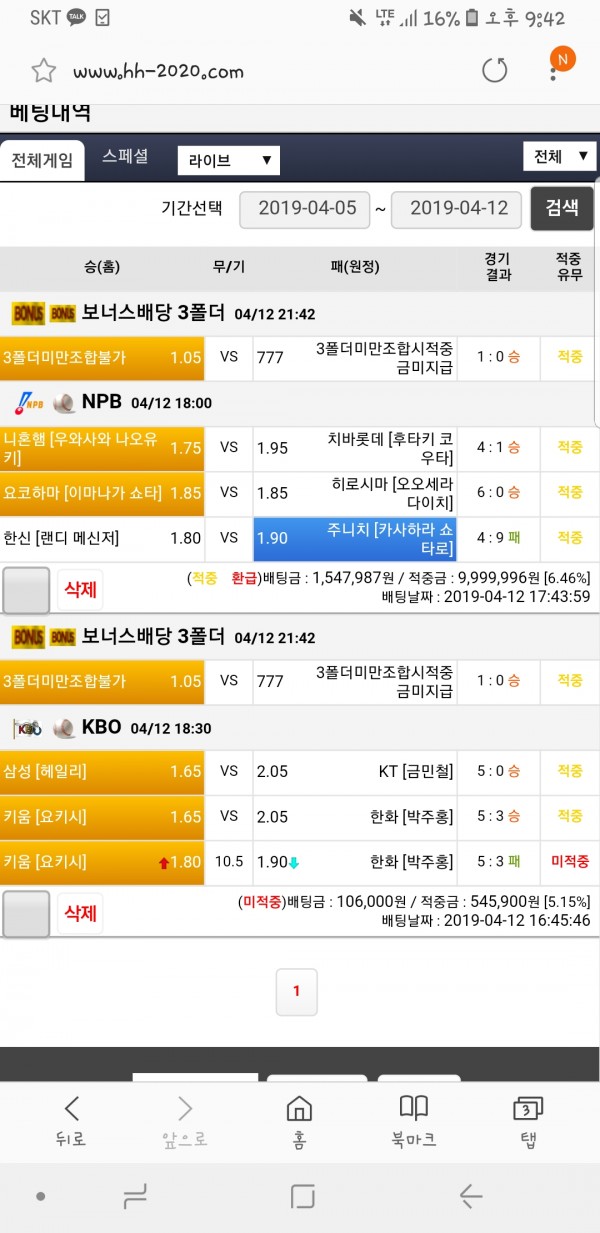The height and width of the screenshot is (1233, 600).
Task: Check the box for the KBO bet
Action: pos(26,913)
